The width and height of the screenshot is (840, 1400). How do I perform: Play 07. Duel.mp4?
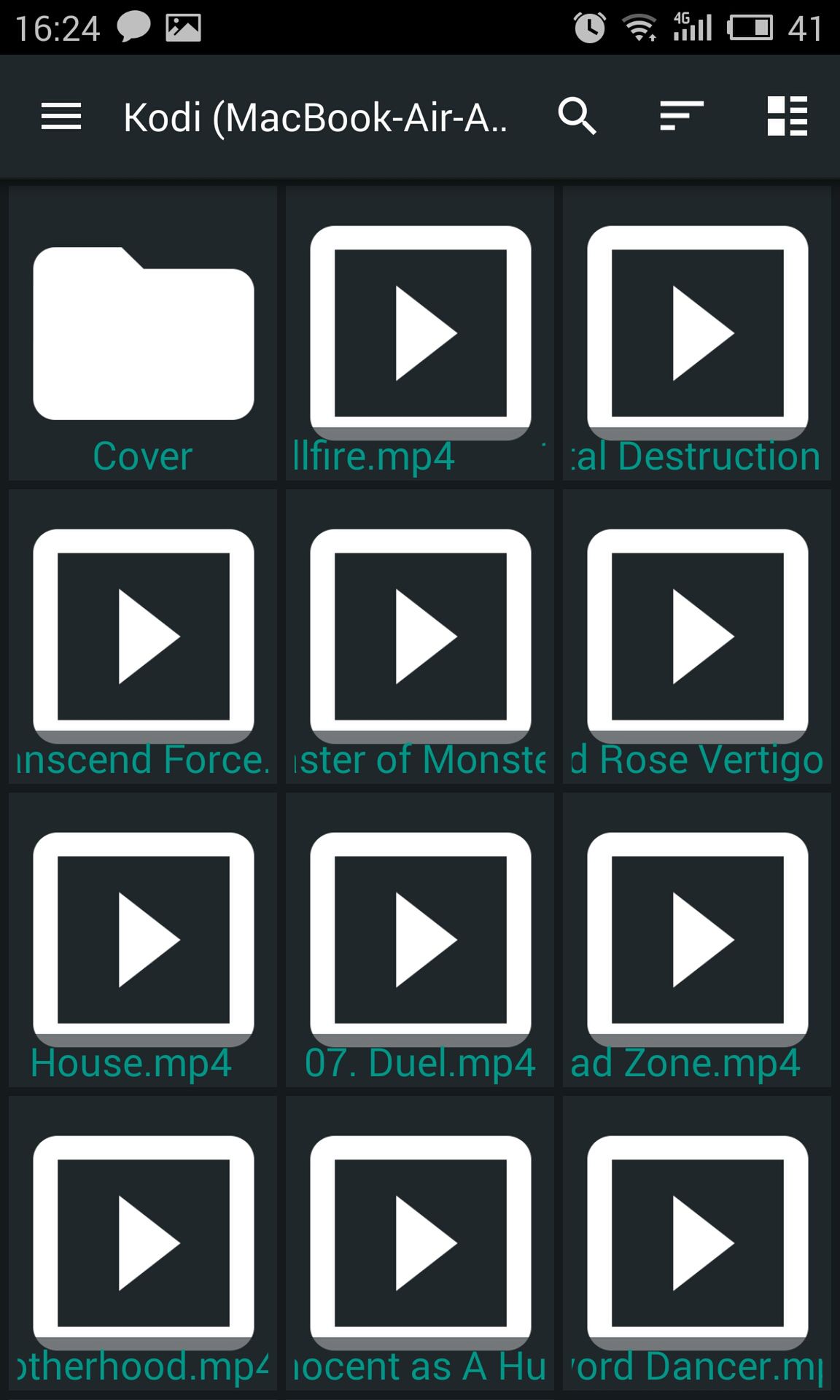click(420, 940)
